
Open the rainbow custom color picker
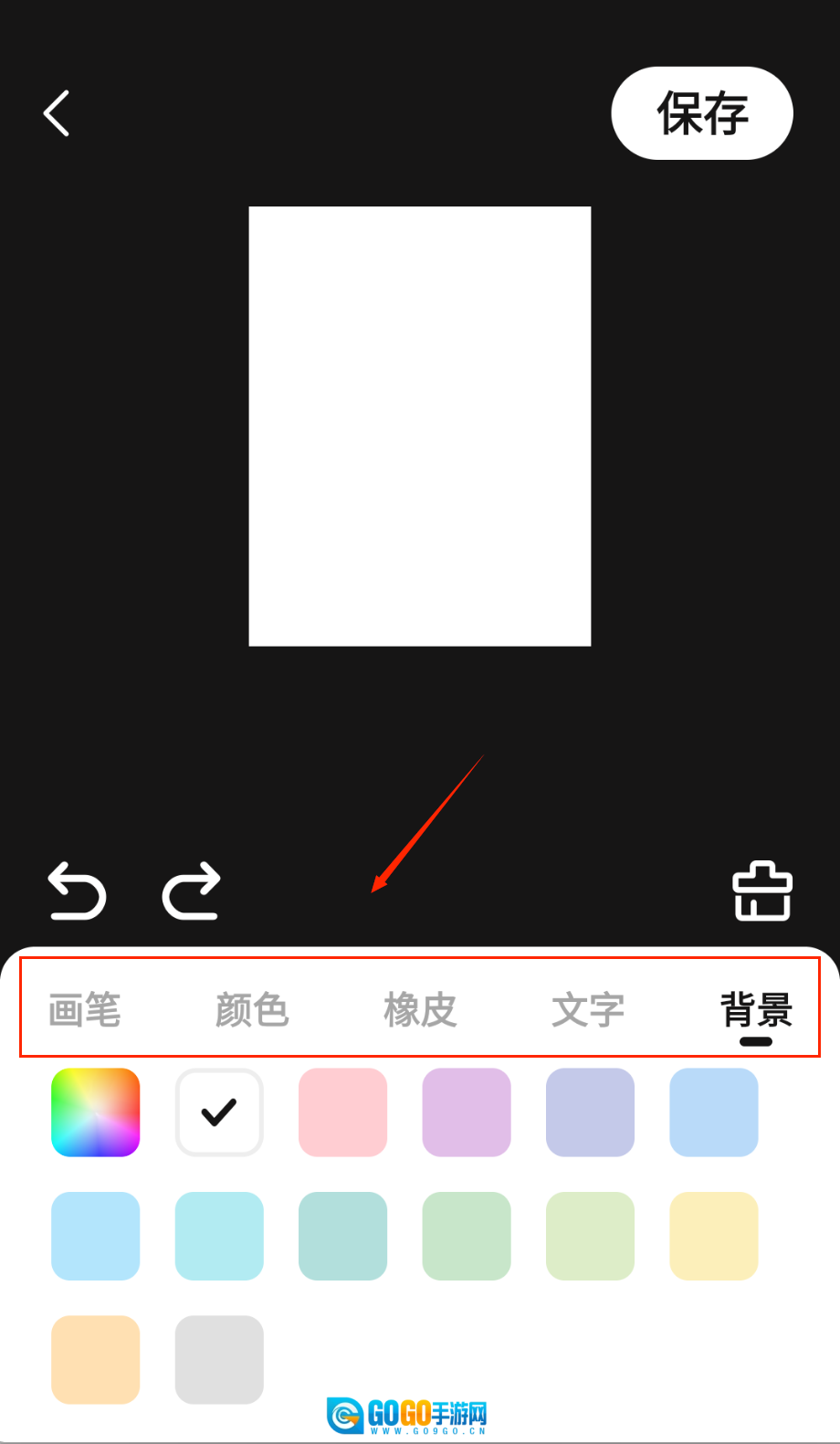coord(96,1112)
